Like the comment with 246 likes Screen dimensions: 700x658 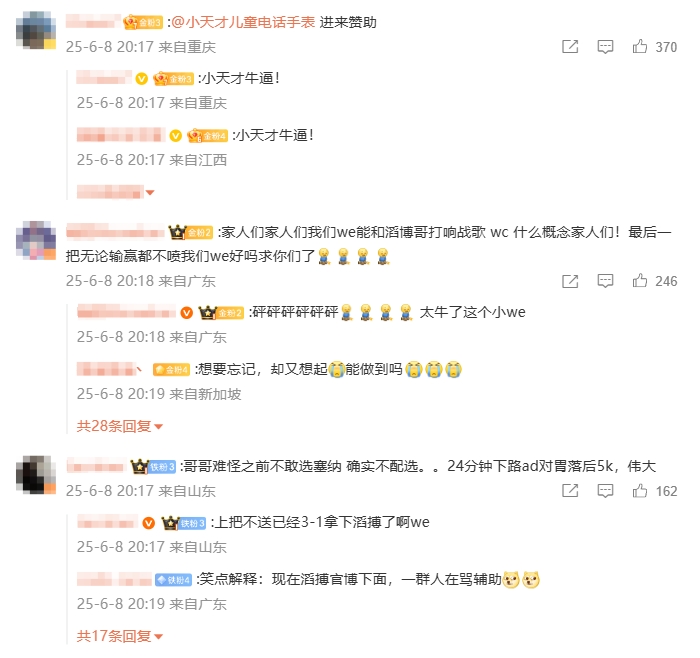pos(641,281)
